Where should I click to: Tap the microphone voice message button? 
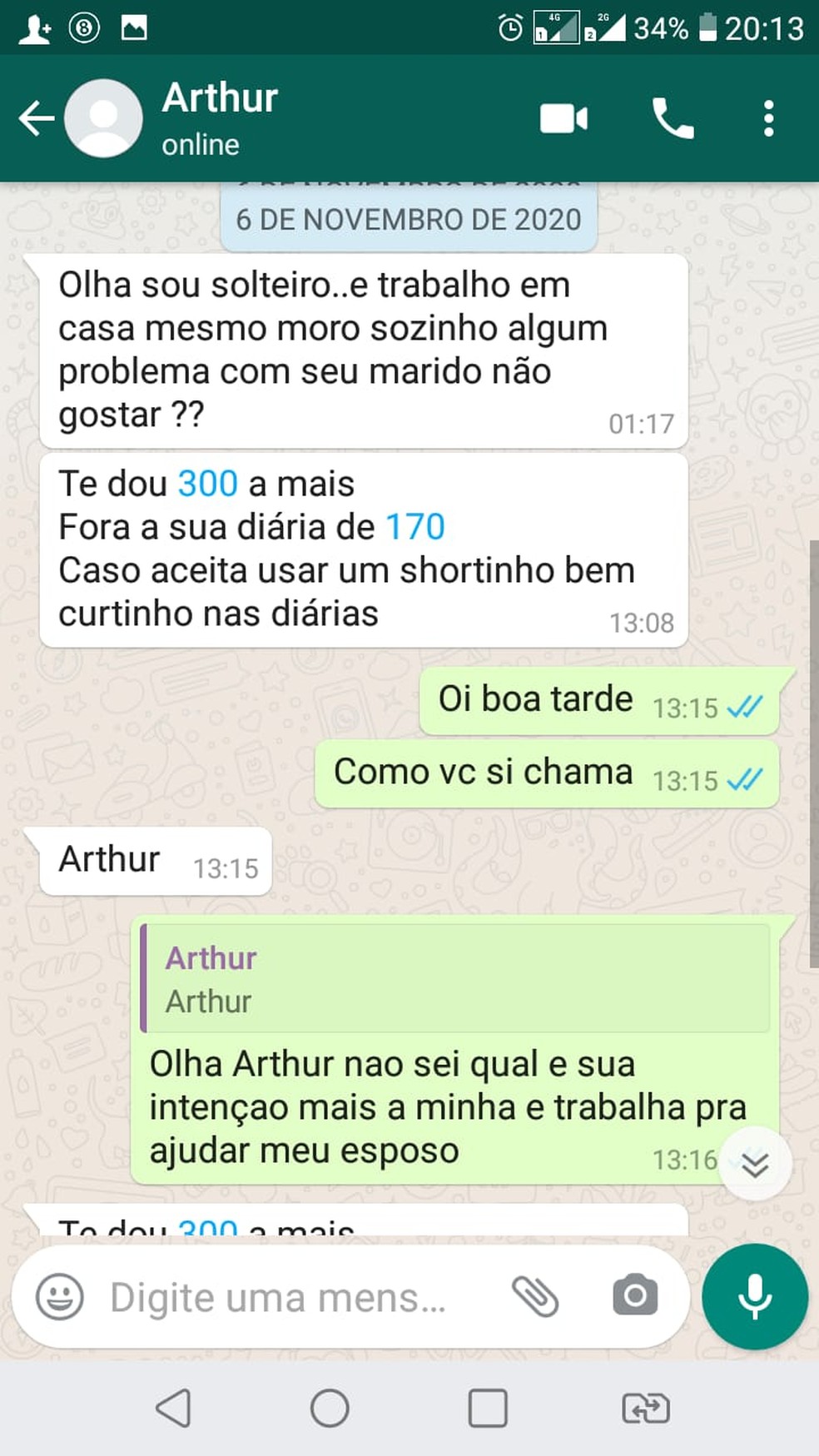tap(754, 1296)
